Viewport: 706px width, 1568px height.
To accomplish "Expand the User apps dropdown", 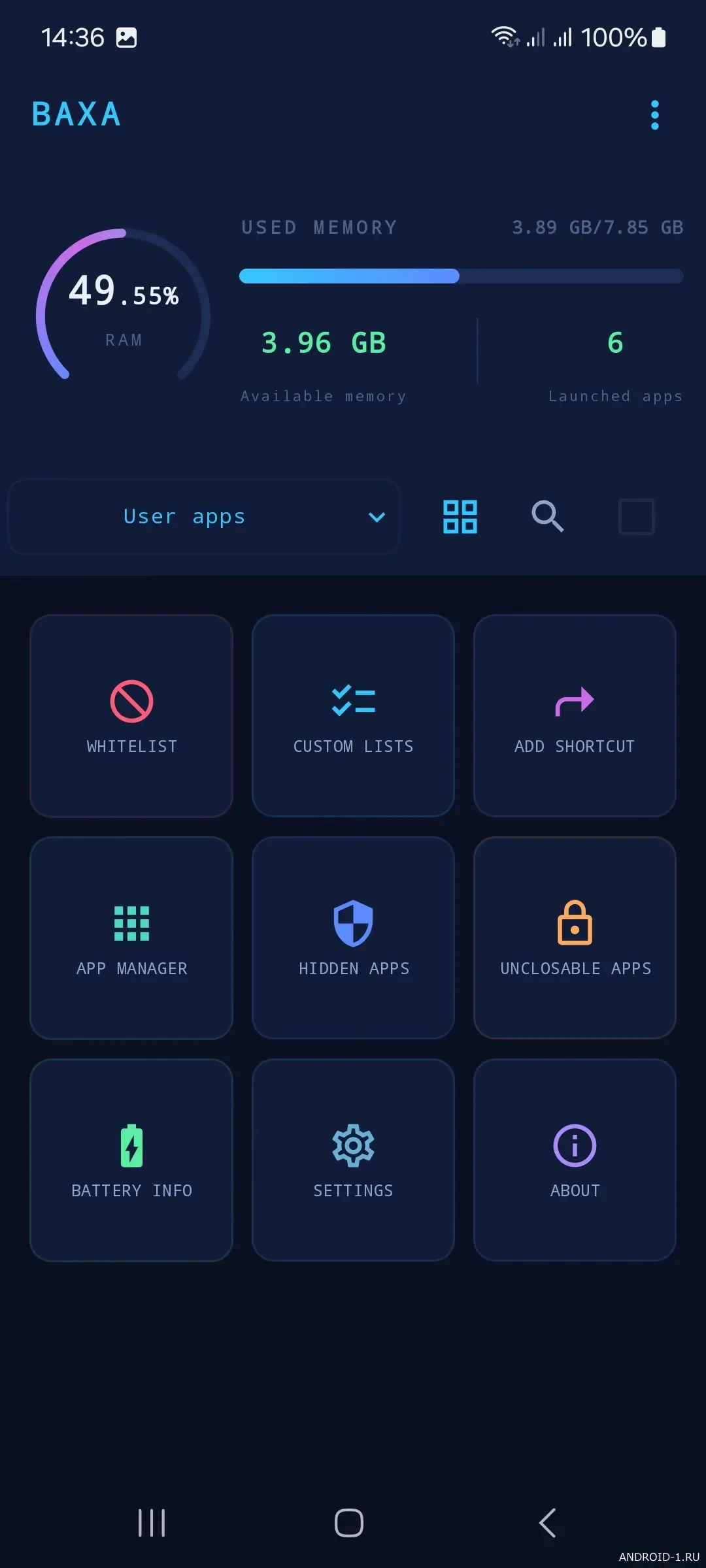I will point(203,517).
